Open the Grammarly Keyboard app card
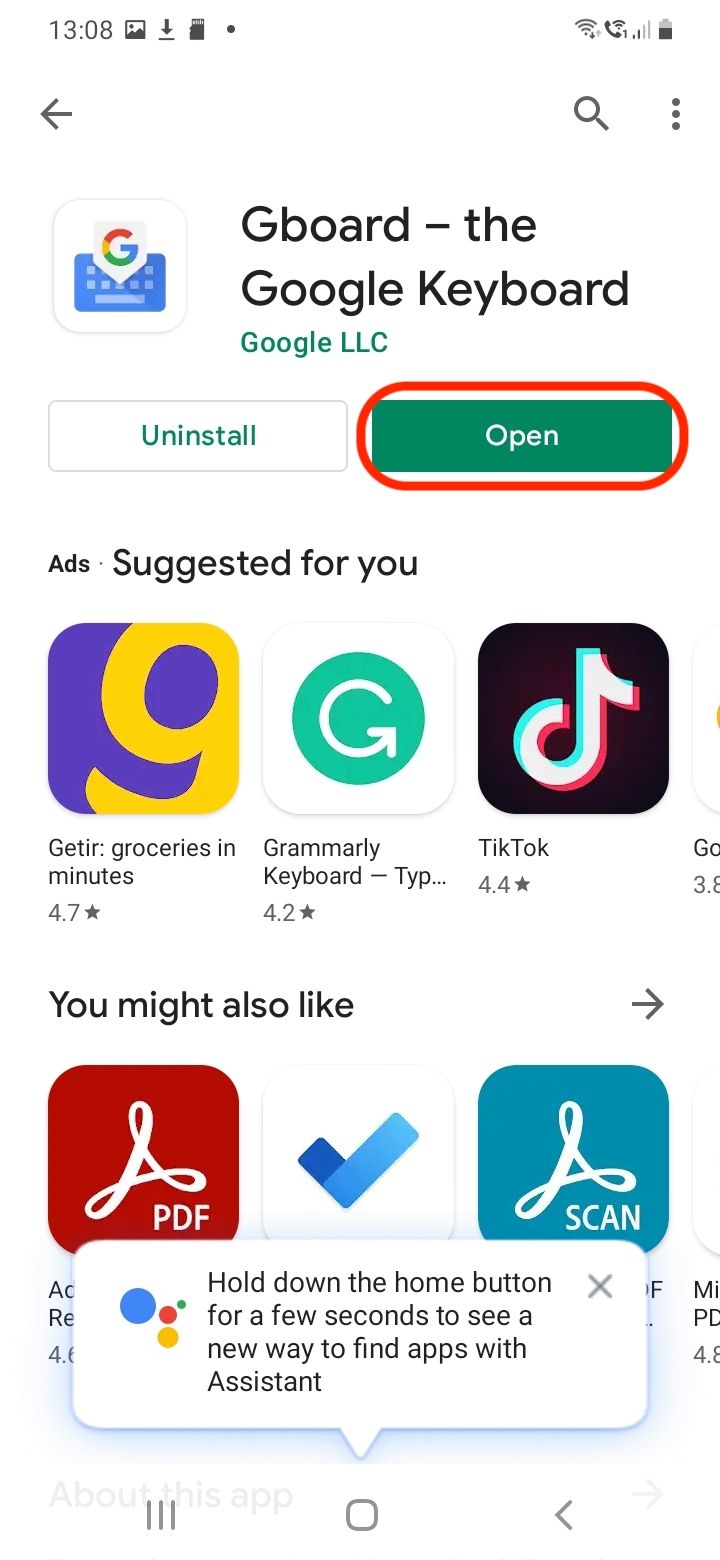 click(358, 718)
